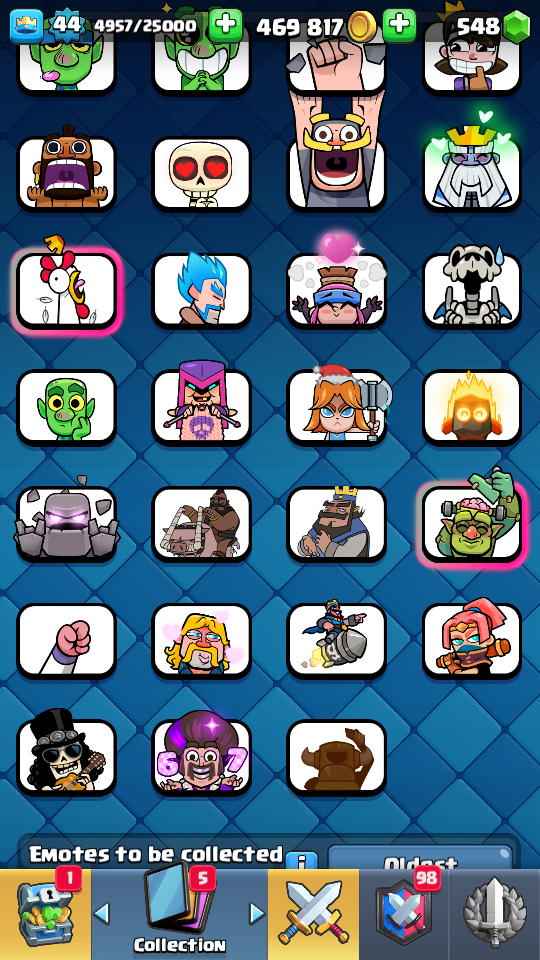The image size is (540, 960).
Task: Select the chicken emote
Action: (66, 290)
